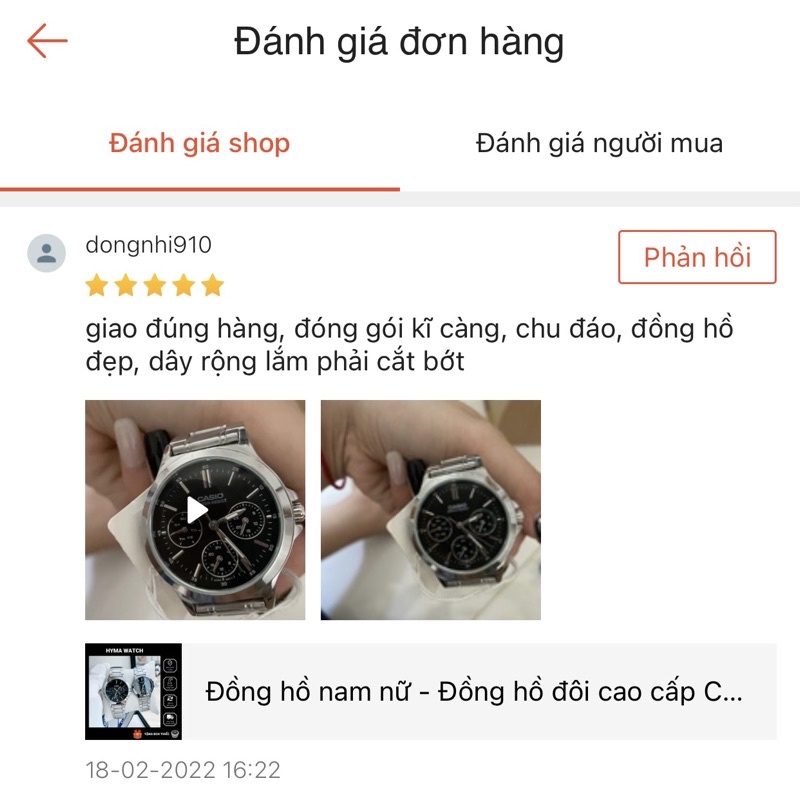
Task: Switch to the Đánh giá shop tab
Action: point(199,143)
